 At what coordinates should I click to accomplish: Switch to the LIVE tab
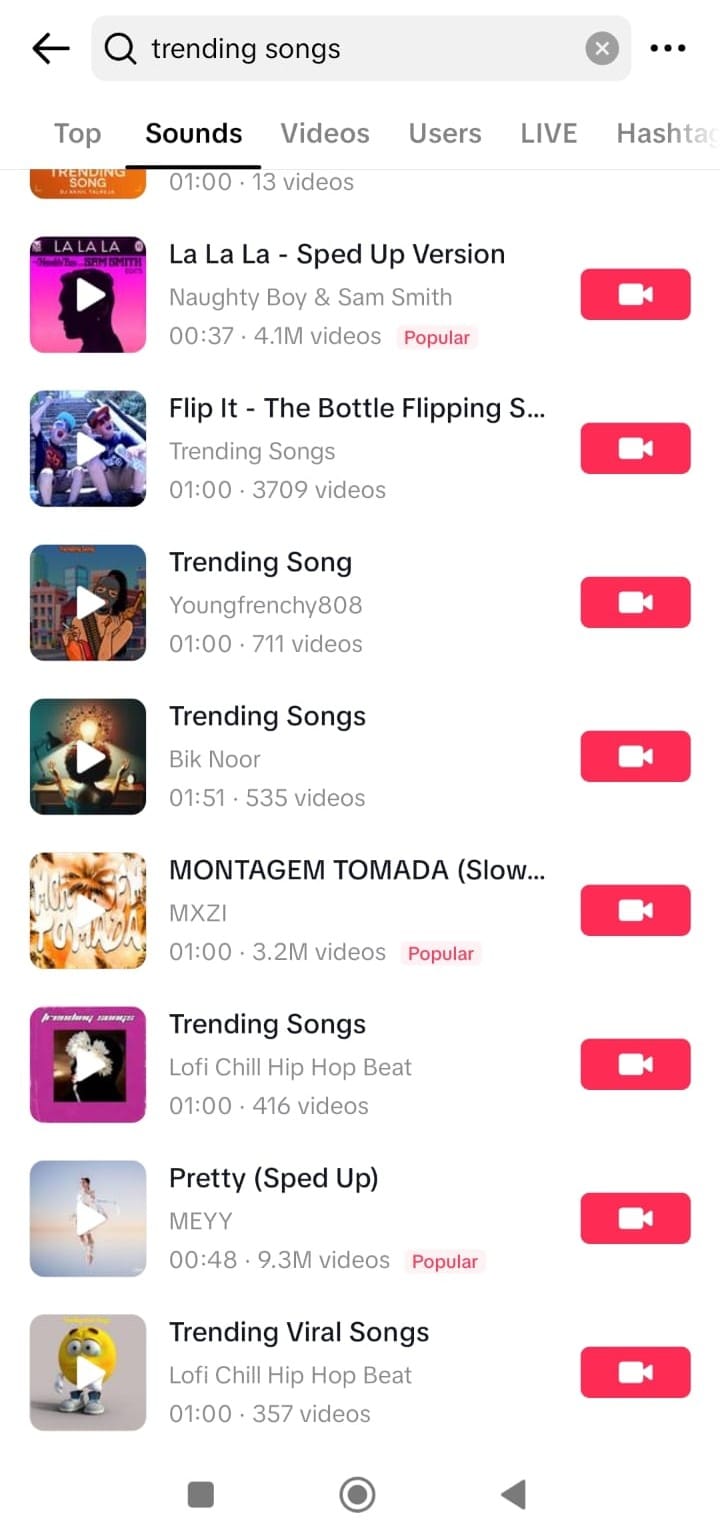(x=548, y=133)
